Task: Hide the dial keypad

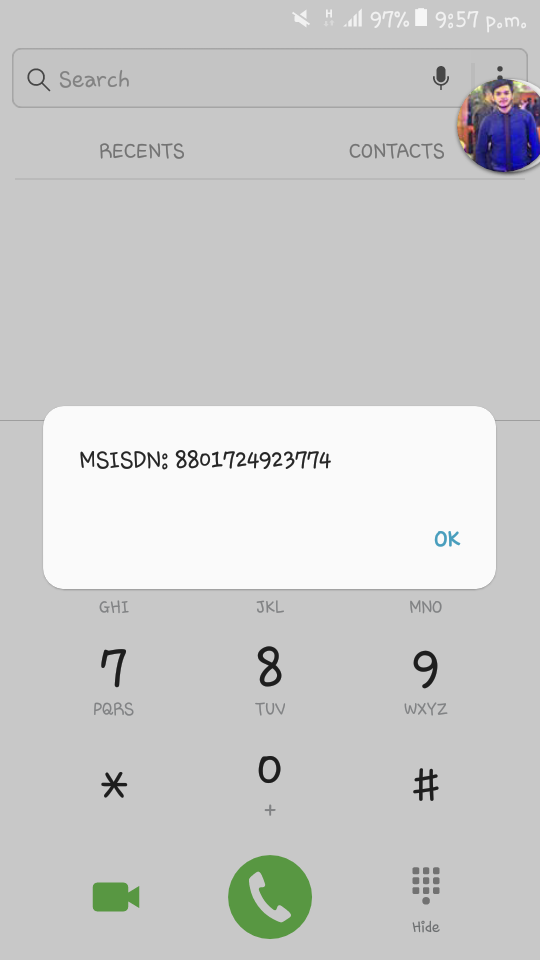Action: tap(426, 899)
